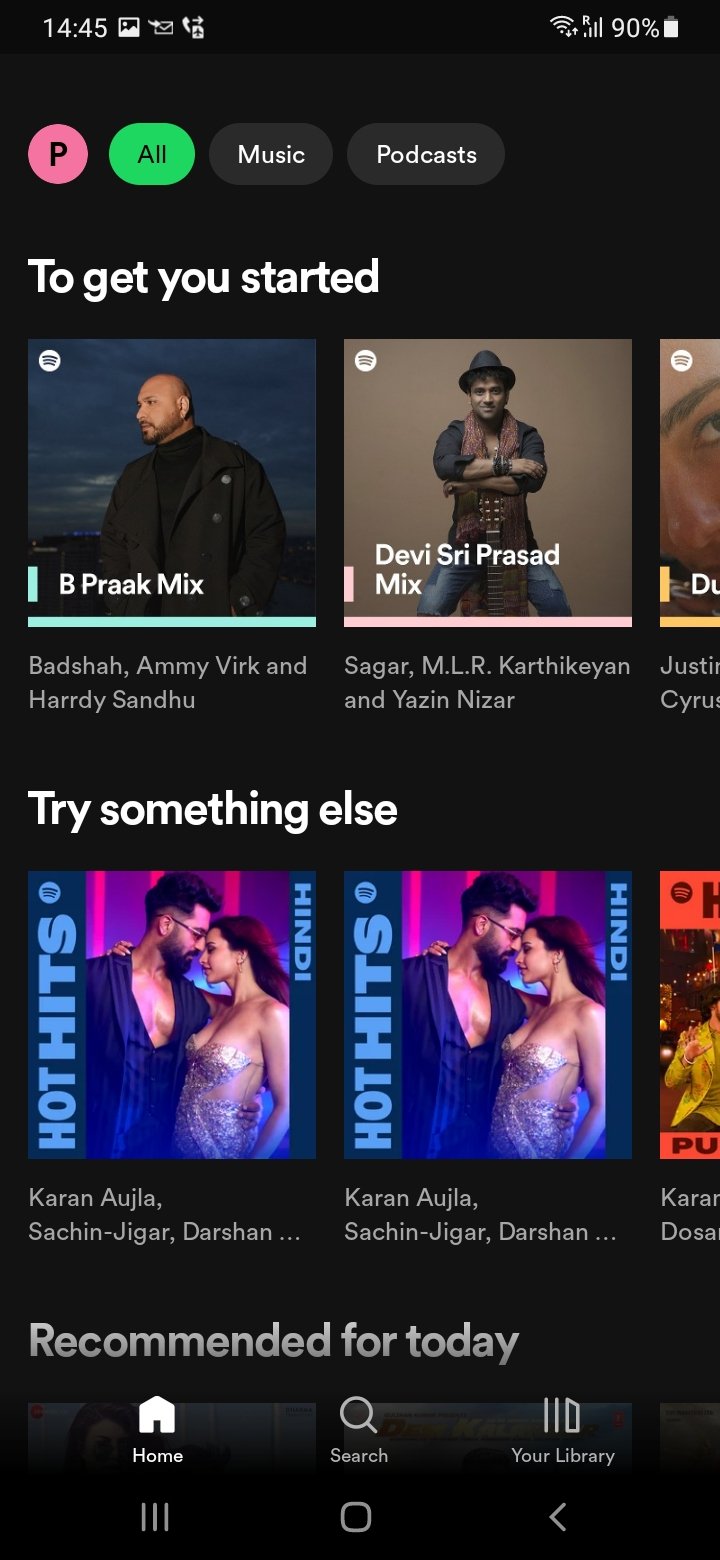720x1560 pixels.
Task: Tap the Home tab
Action: (157, 1430)
